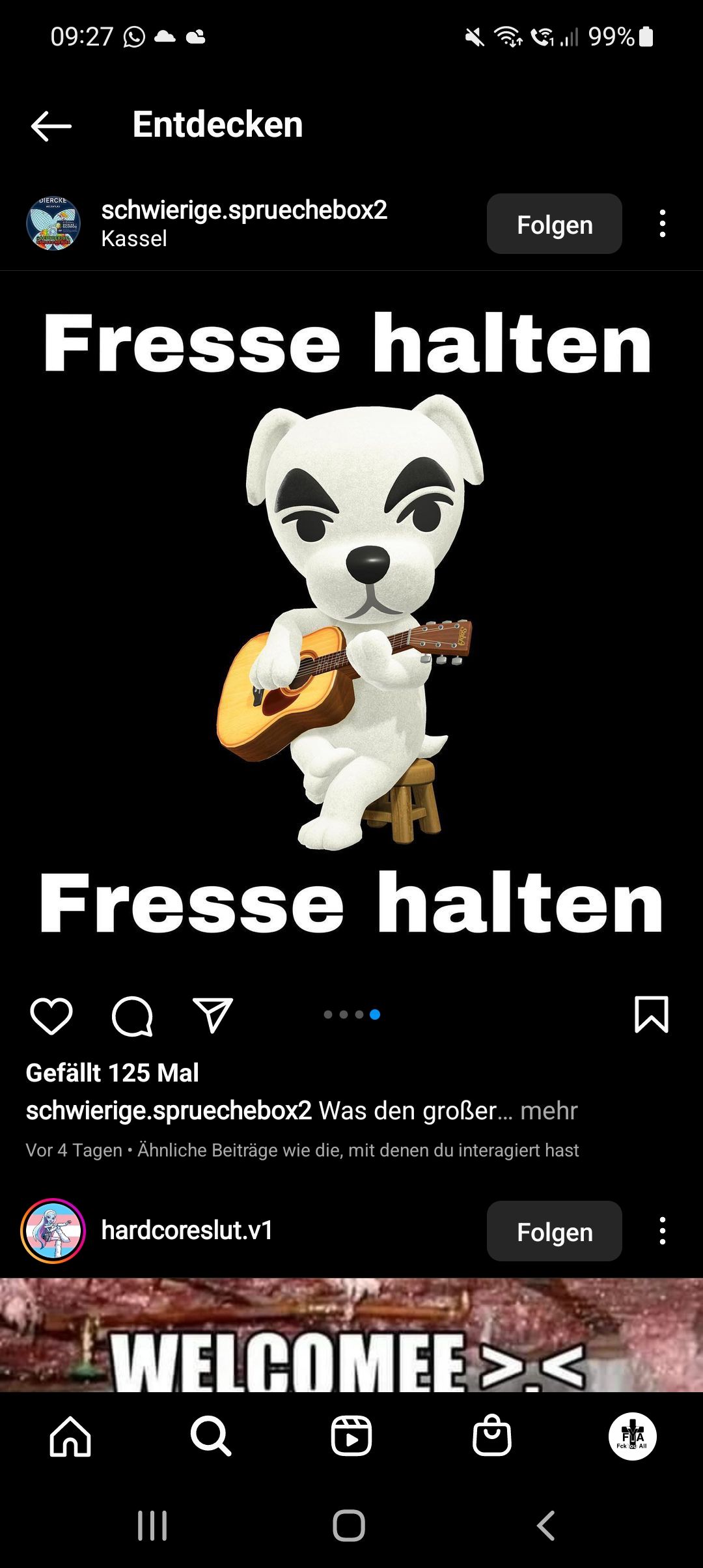This screenshot has height=1568, width=703.
Task: Open the system recent apps button
Action: click(x=152, y=1525)
